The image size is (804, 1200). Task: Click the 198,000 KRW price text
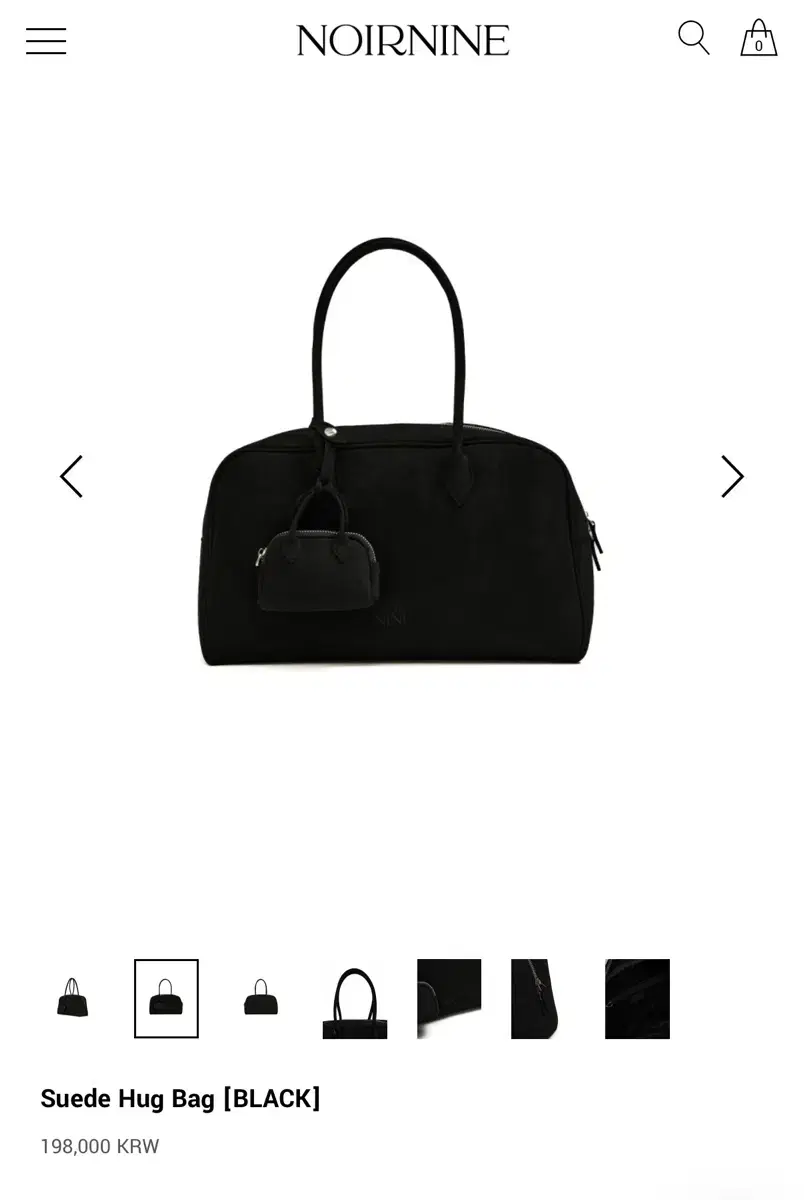[x=98, y=1147]
